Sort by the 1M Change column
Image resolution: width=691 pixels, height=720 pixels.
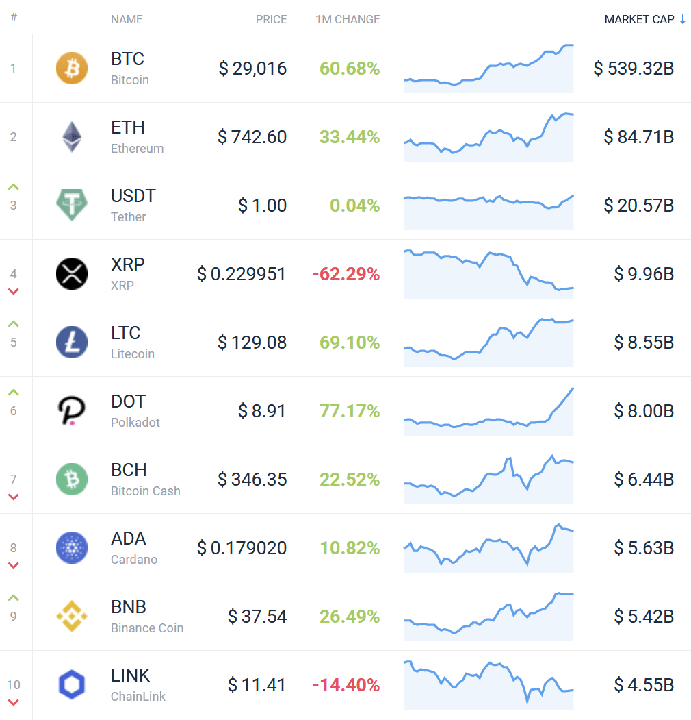point(347,19)
